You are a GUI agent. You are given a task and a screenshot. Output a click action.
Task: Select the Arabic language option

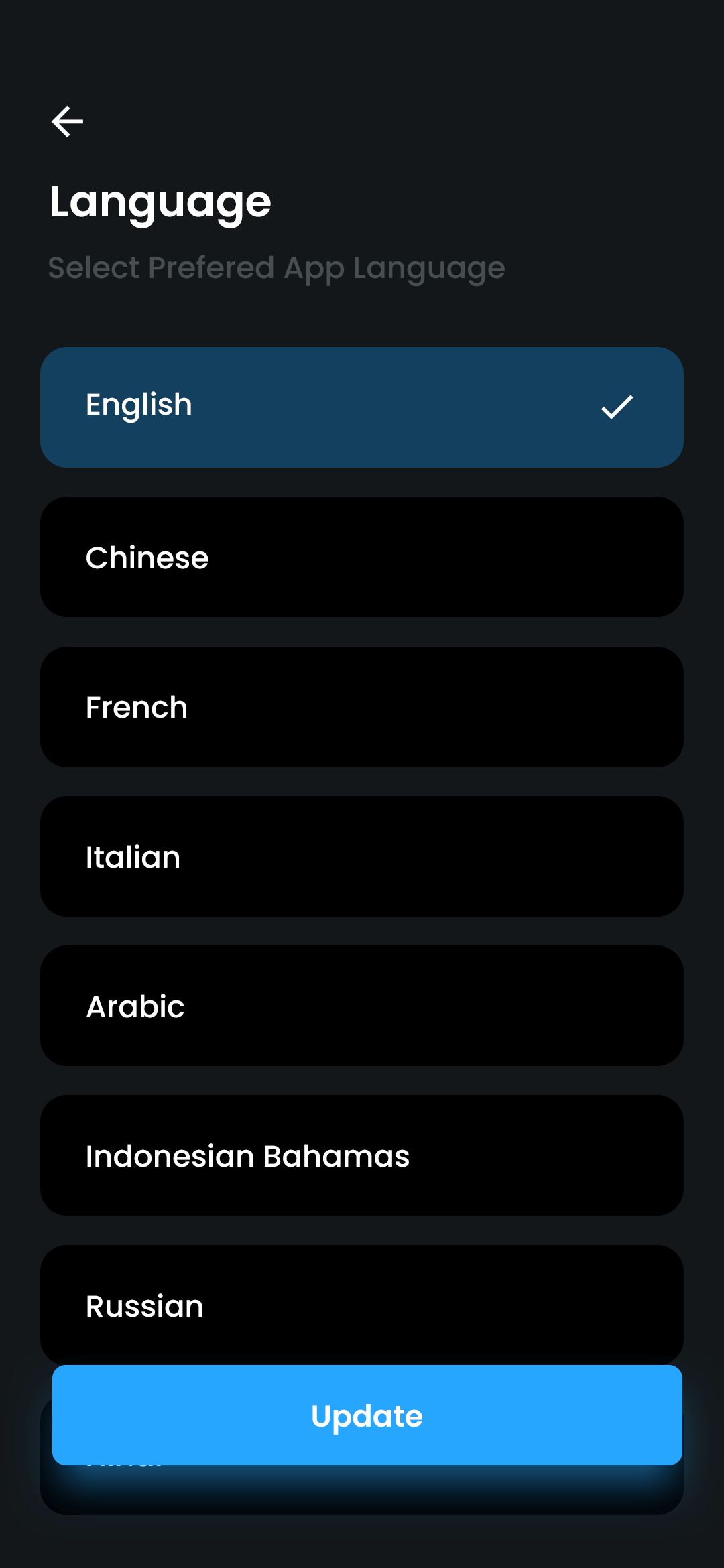362,1006
